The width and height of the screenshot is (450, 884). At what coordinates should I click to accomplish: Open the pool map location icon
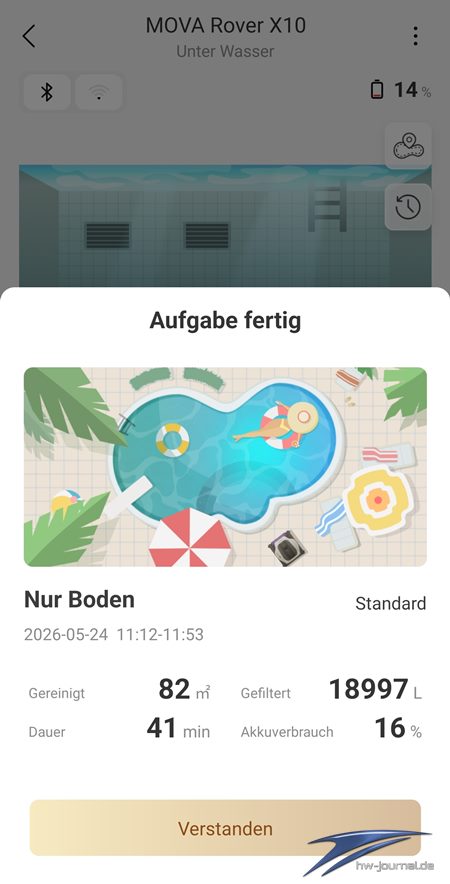click(408, 147)
